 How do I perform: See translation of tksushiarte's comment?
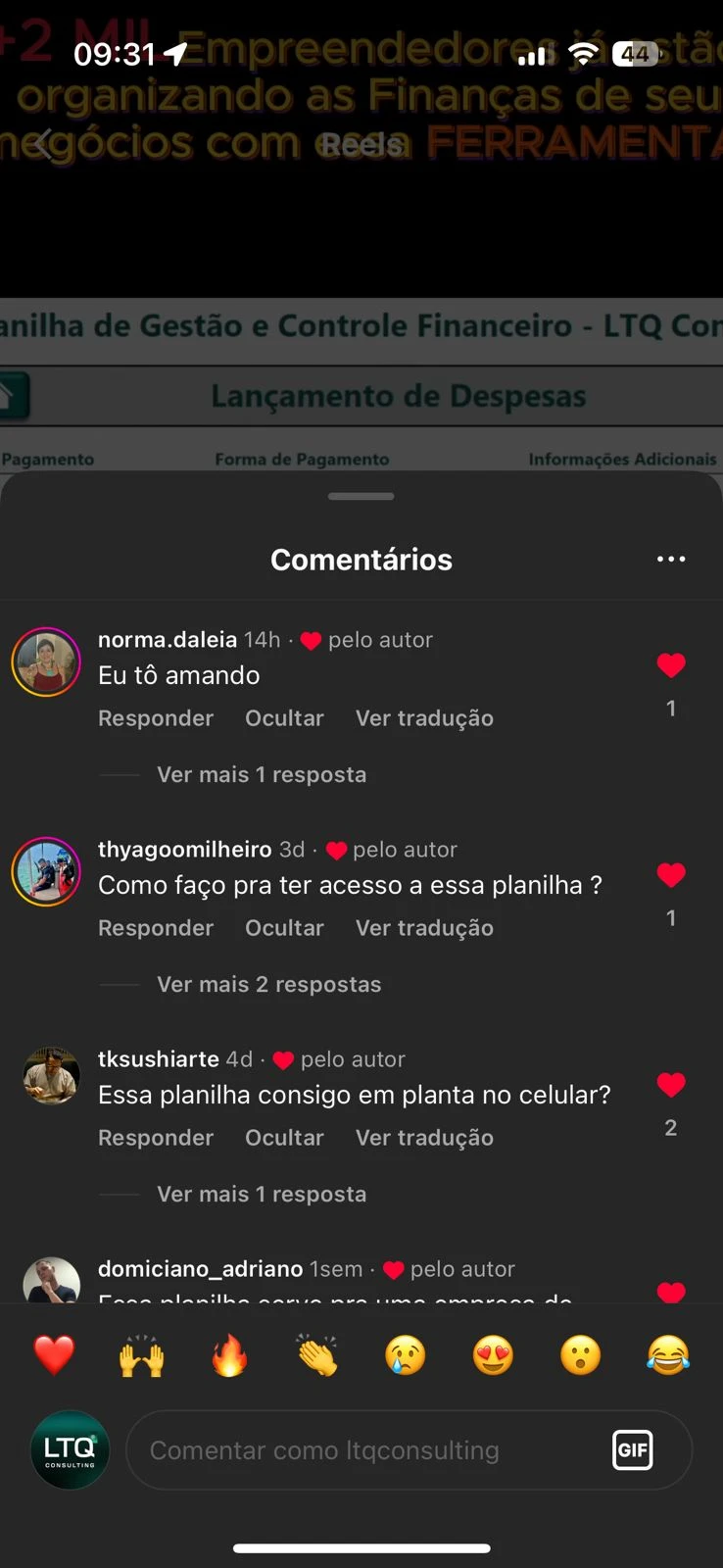[424, 1138]
